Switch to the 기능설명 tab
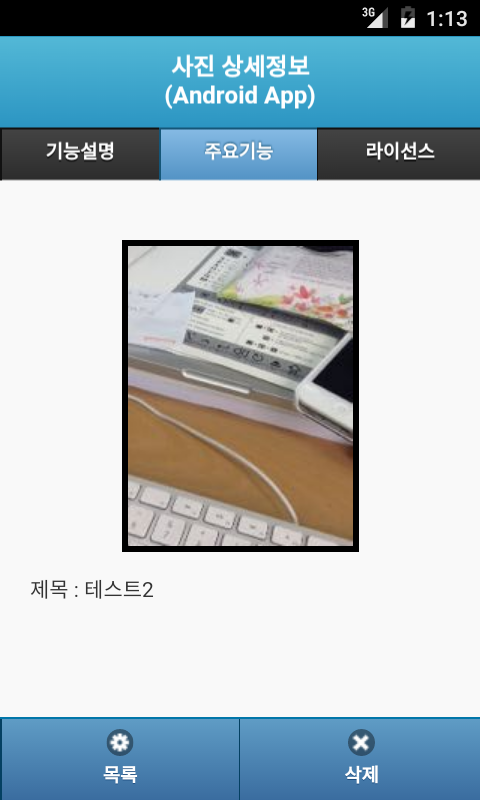Screen dimensions: 480x800 pyautogui.click(x=80, y=154)
